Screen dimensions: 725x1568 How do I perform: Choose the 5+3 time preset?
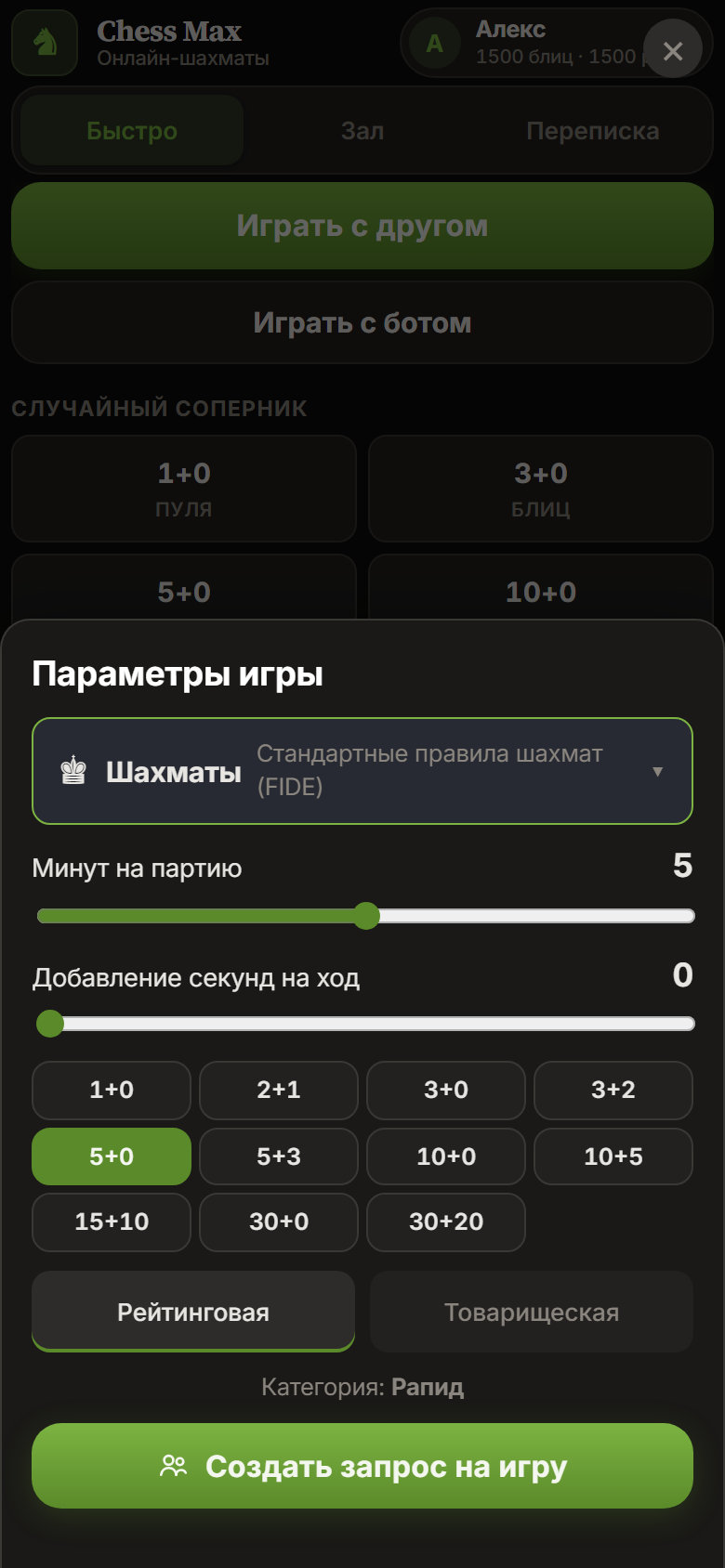pos(279,1156)
